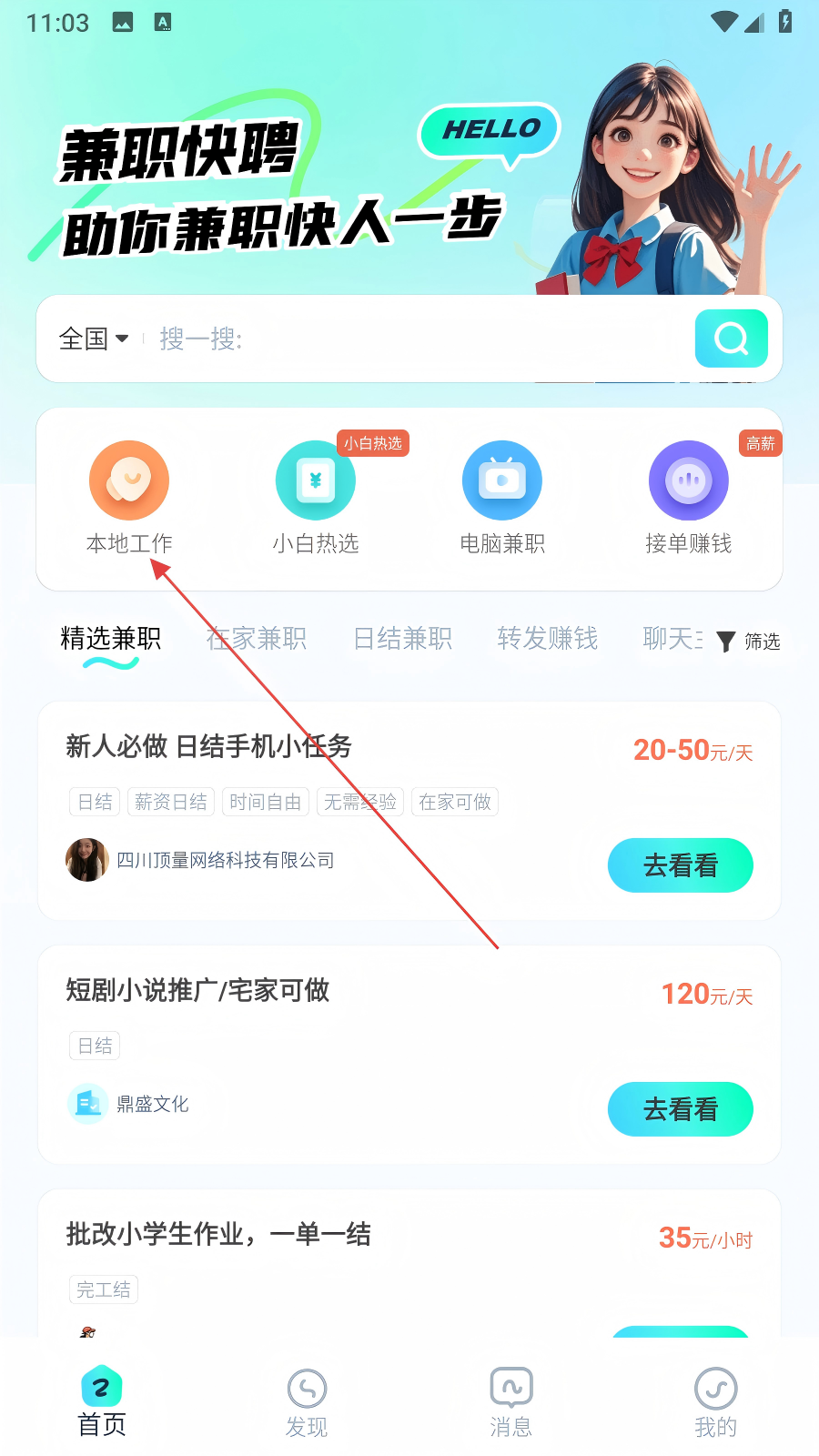Switch to the 日结兼职 tab
Screen dimensions: 819x1456
pos(402,639)
